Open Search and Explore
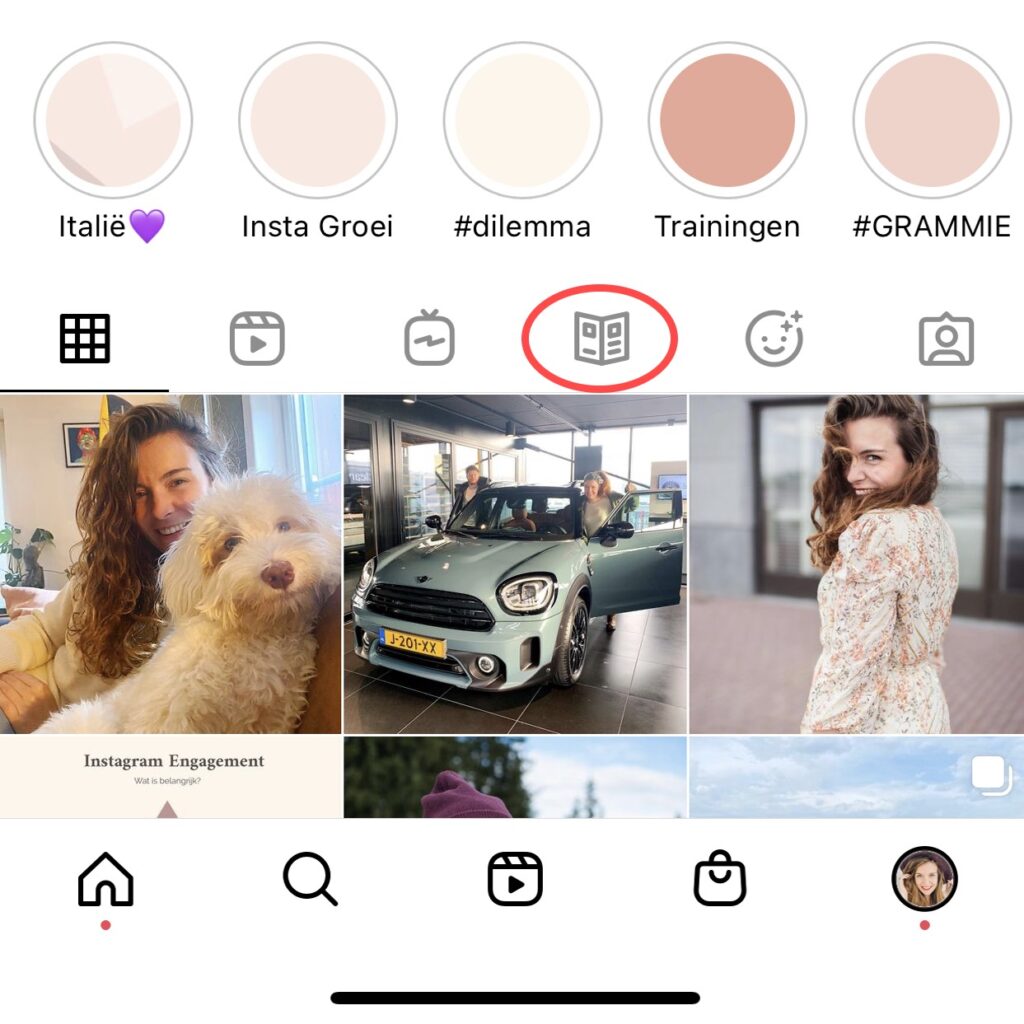 point(310,880)
